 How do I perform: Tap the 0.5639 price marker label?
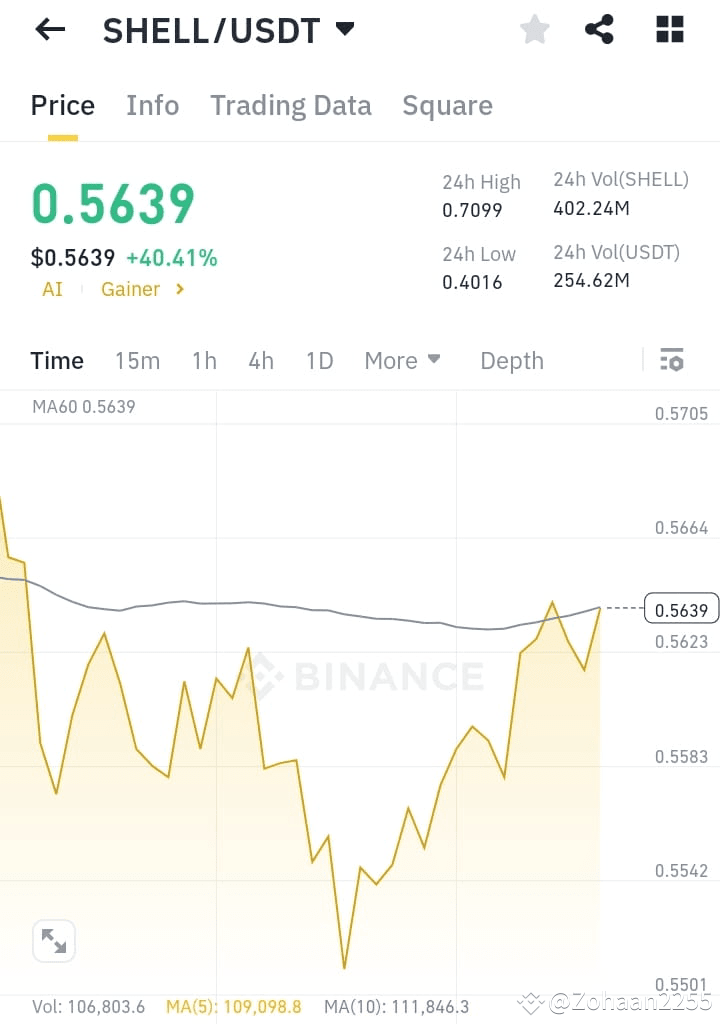tap(681, 609)
